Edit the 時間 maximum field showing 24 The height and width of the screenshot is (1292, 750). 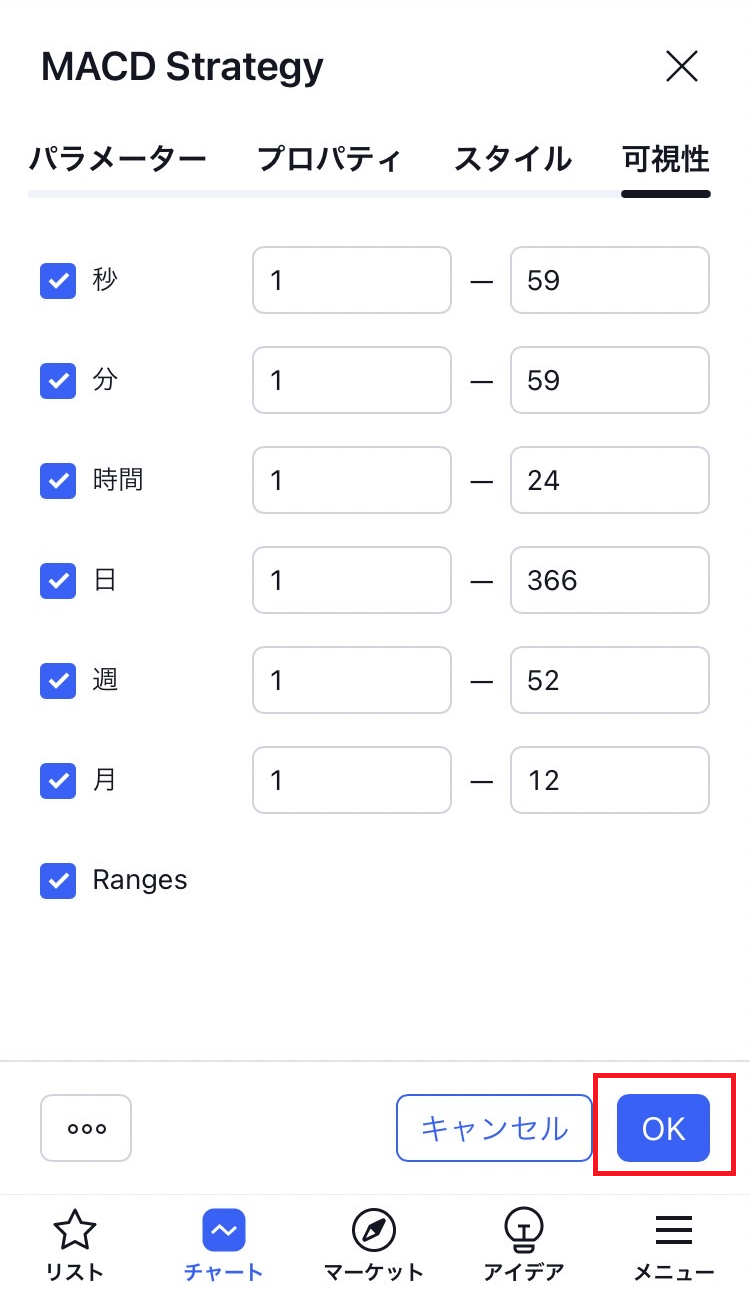(609, 480)
